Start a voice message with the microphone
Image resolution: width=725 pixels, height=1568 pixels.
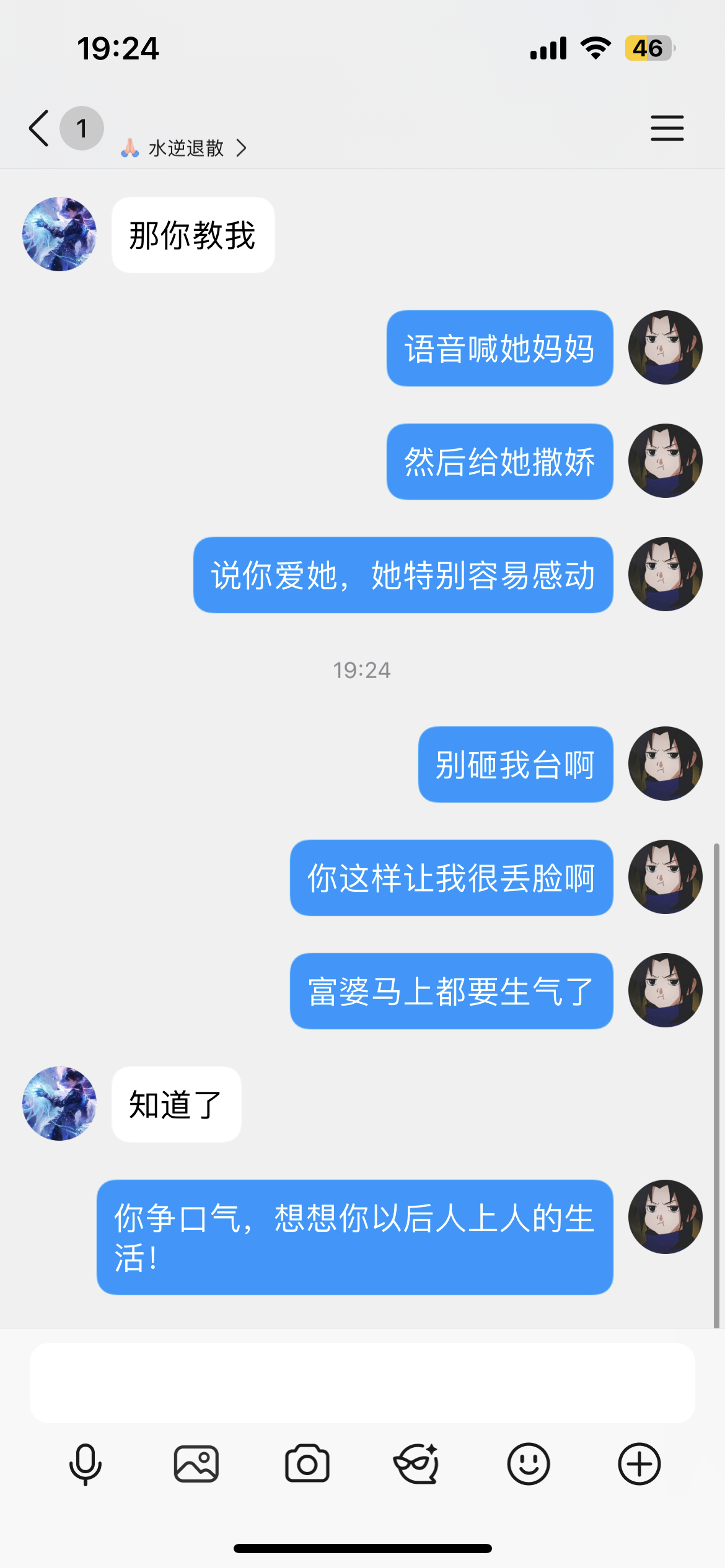[86, 1464]
